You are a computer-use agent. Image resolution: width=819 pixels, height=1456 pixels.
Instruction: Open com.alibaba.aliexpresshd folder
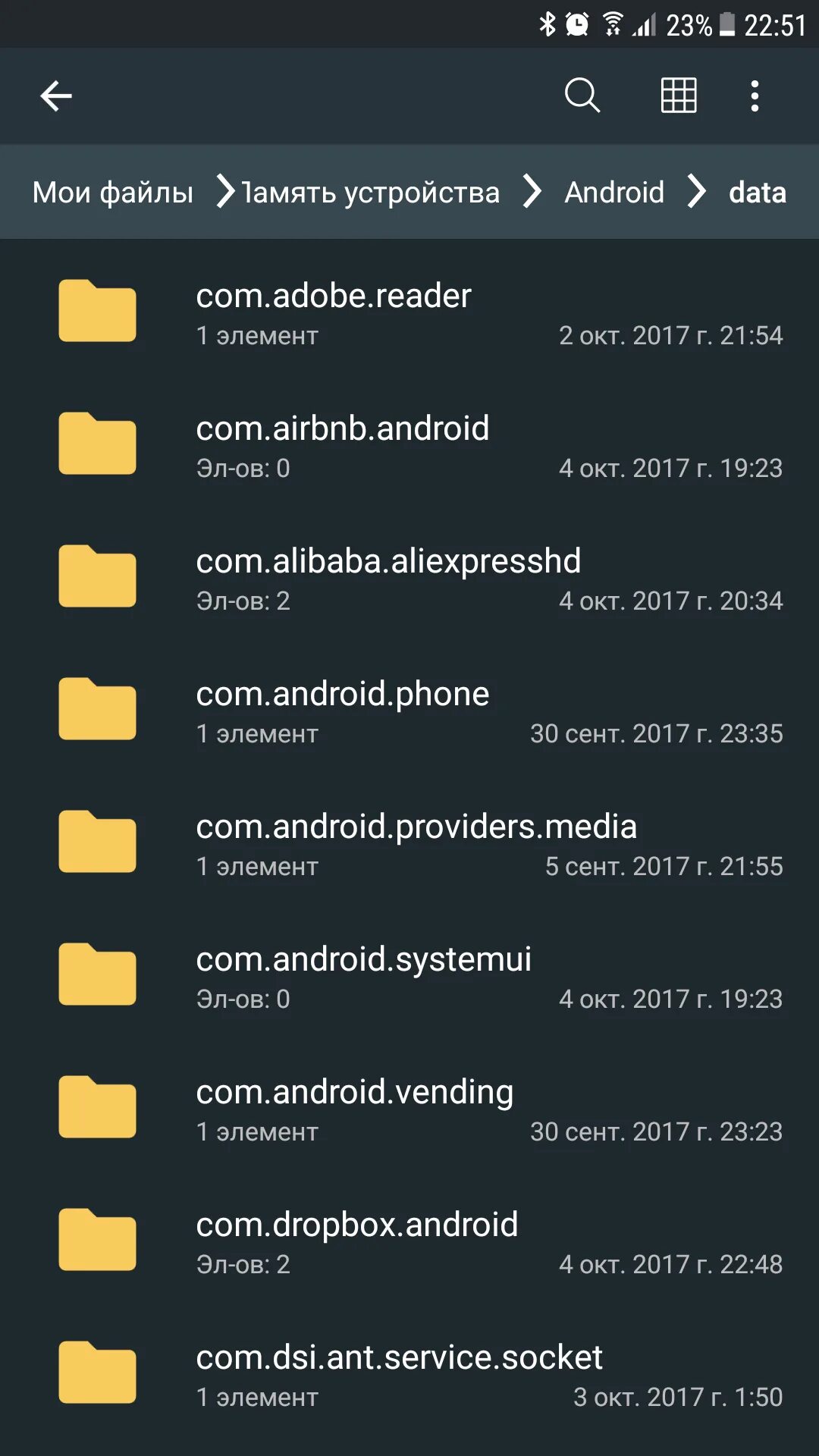tap(409, 578)
